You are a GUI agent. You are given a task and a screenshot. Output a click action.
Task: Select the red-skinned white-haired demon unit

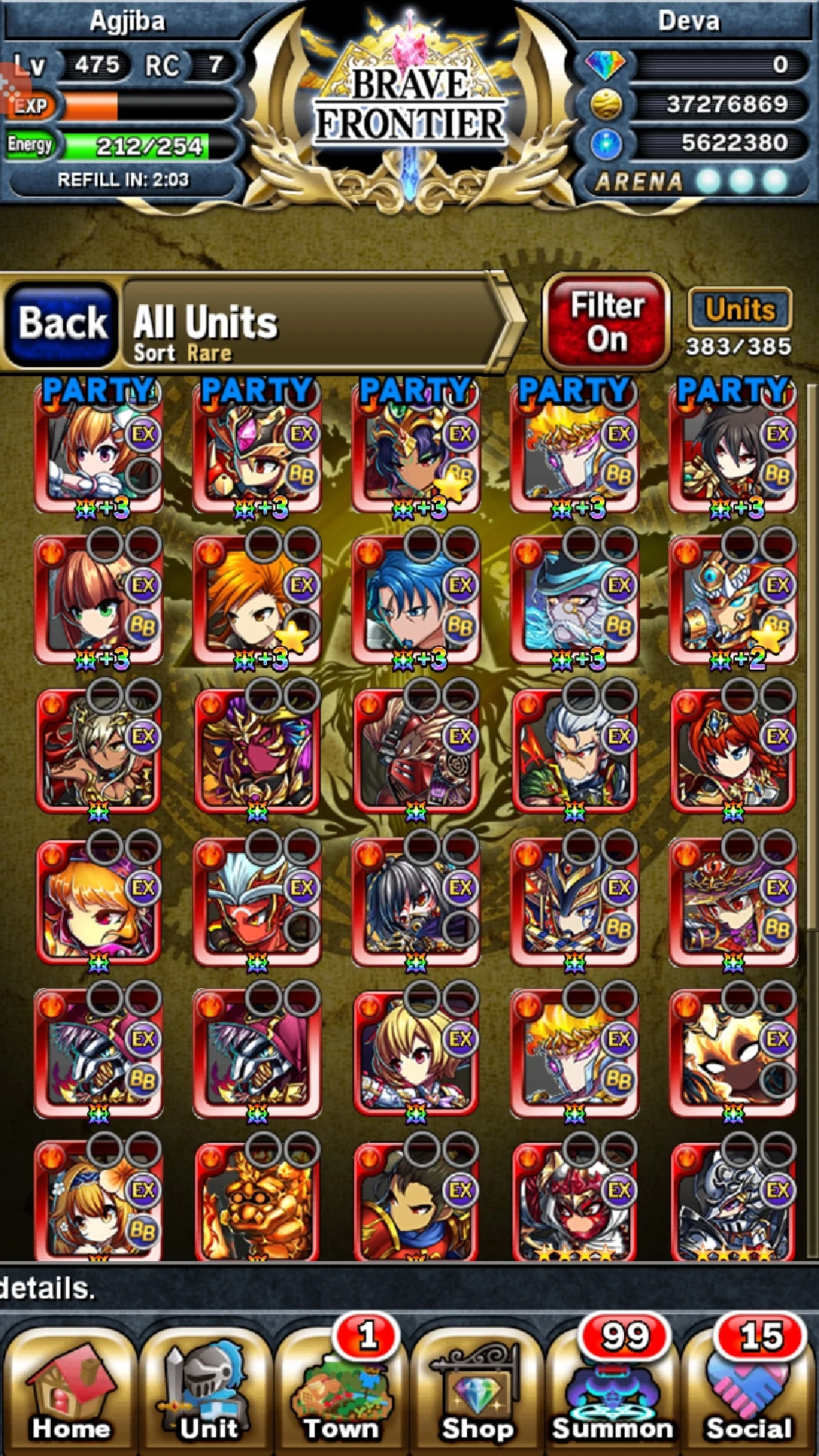pyautogui.click(x=257, y=902)
